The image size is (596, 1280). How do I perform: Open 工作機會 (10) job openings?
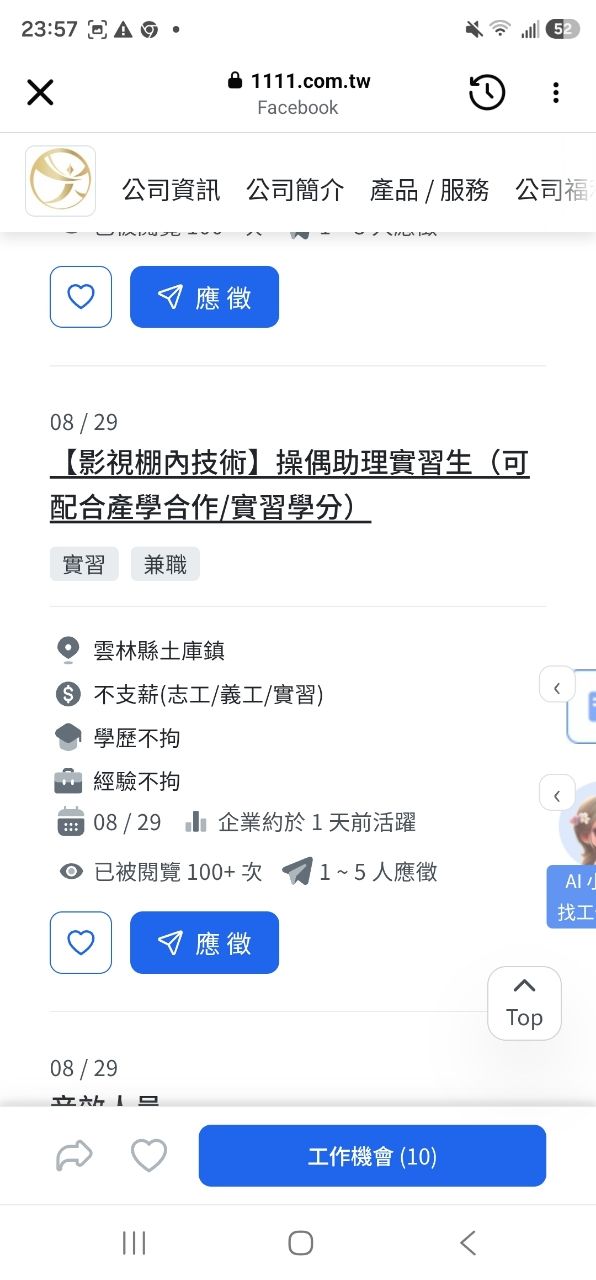(x=372, y=1156)
